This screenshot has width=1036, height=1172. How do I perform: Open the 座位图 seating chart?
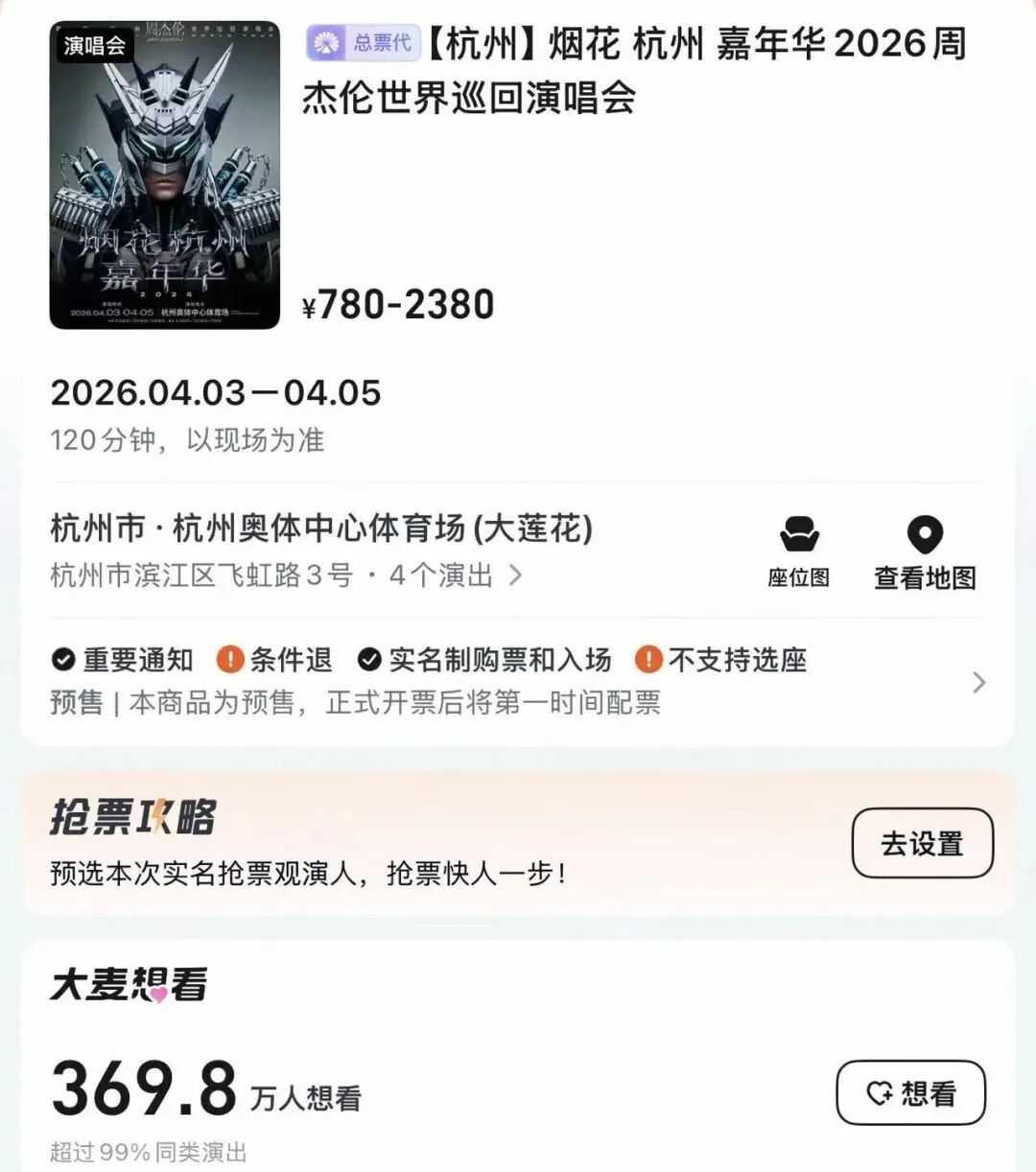coord(798,551)
